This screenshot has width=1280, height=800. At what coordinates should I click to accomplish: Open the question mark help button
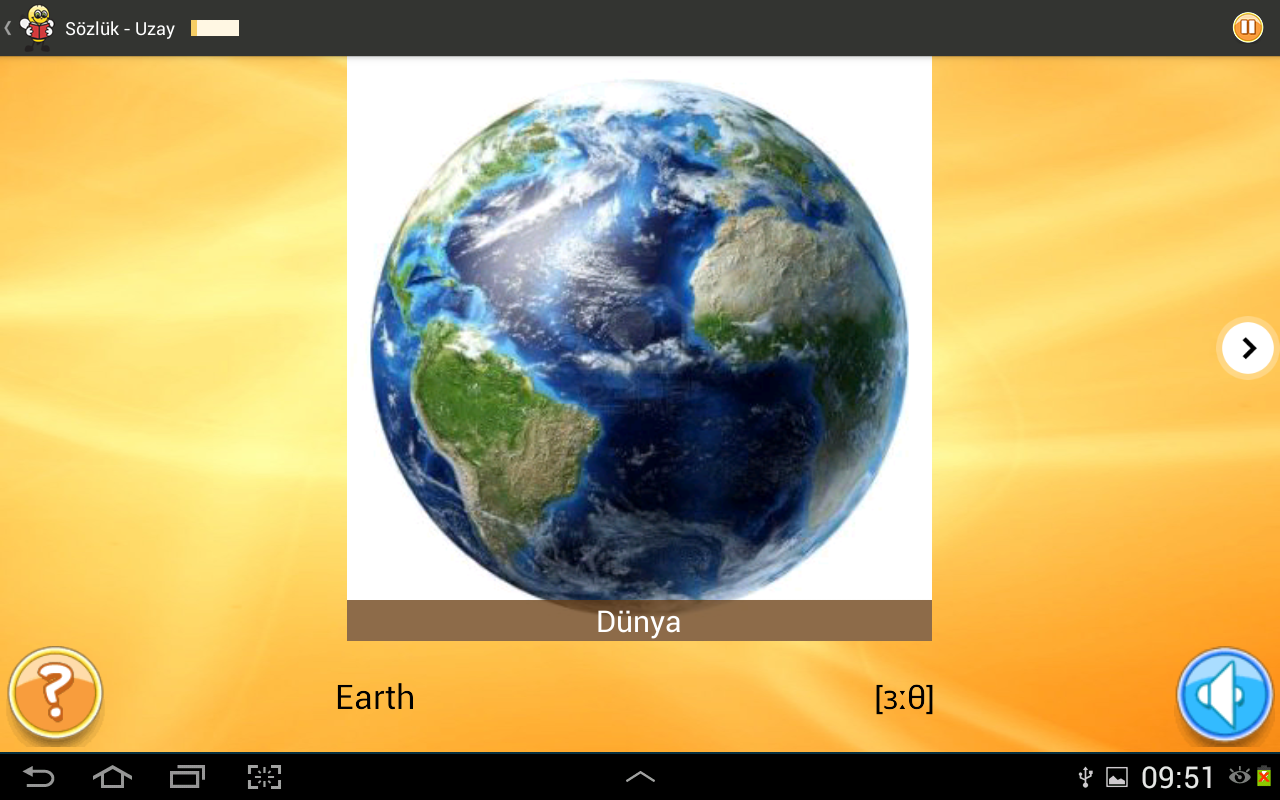click(56, 693)
